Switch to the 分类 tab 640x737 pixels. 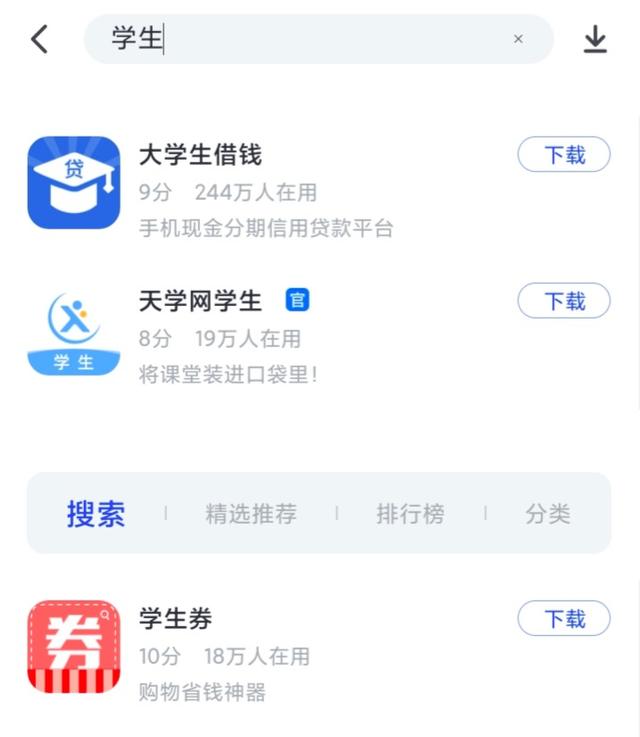[548, 514]
